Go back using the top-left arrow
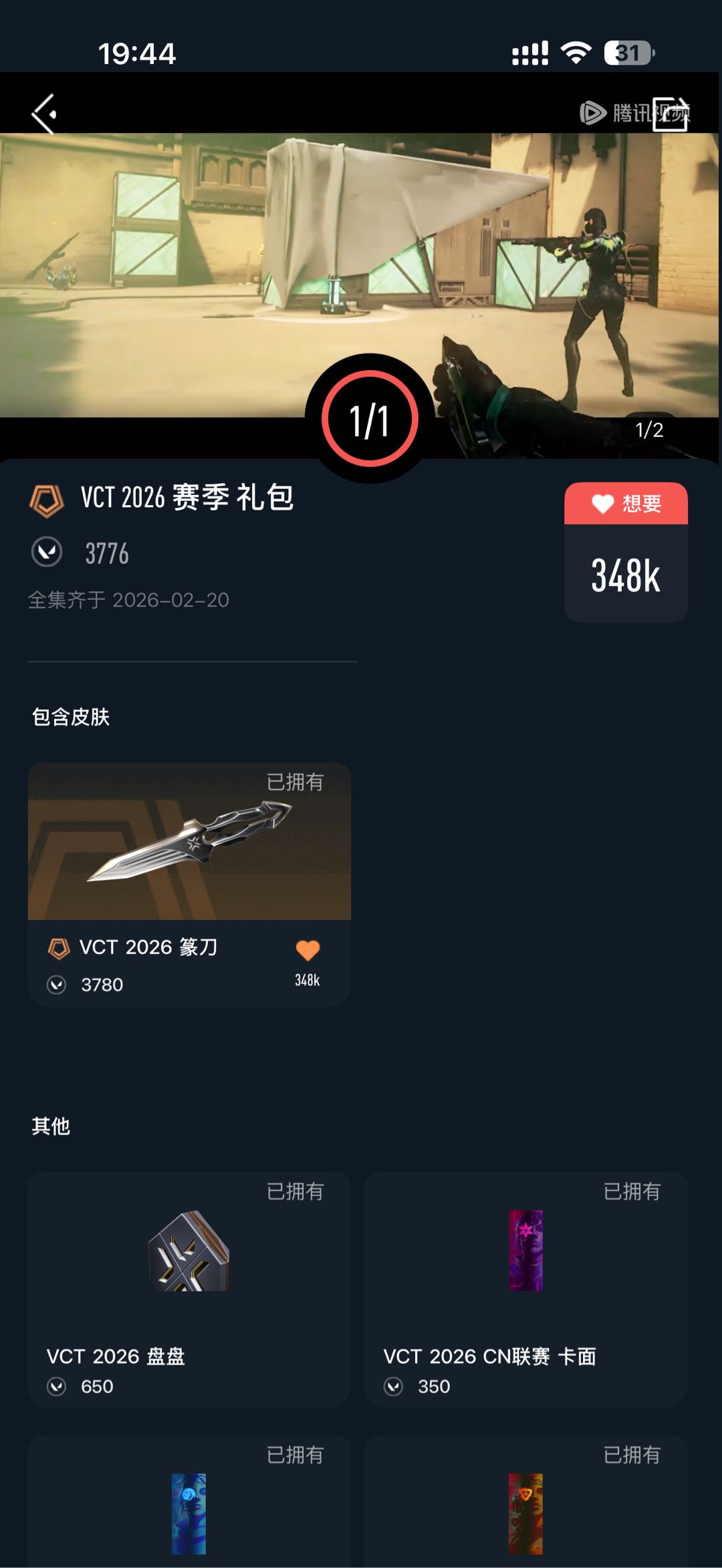The width and height of the screenshot is (722, 1568). 44,114
